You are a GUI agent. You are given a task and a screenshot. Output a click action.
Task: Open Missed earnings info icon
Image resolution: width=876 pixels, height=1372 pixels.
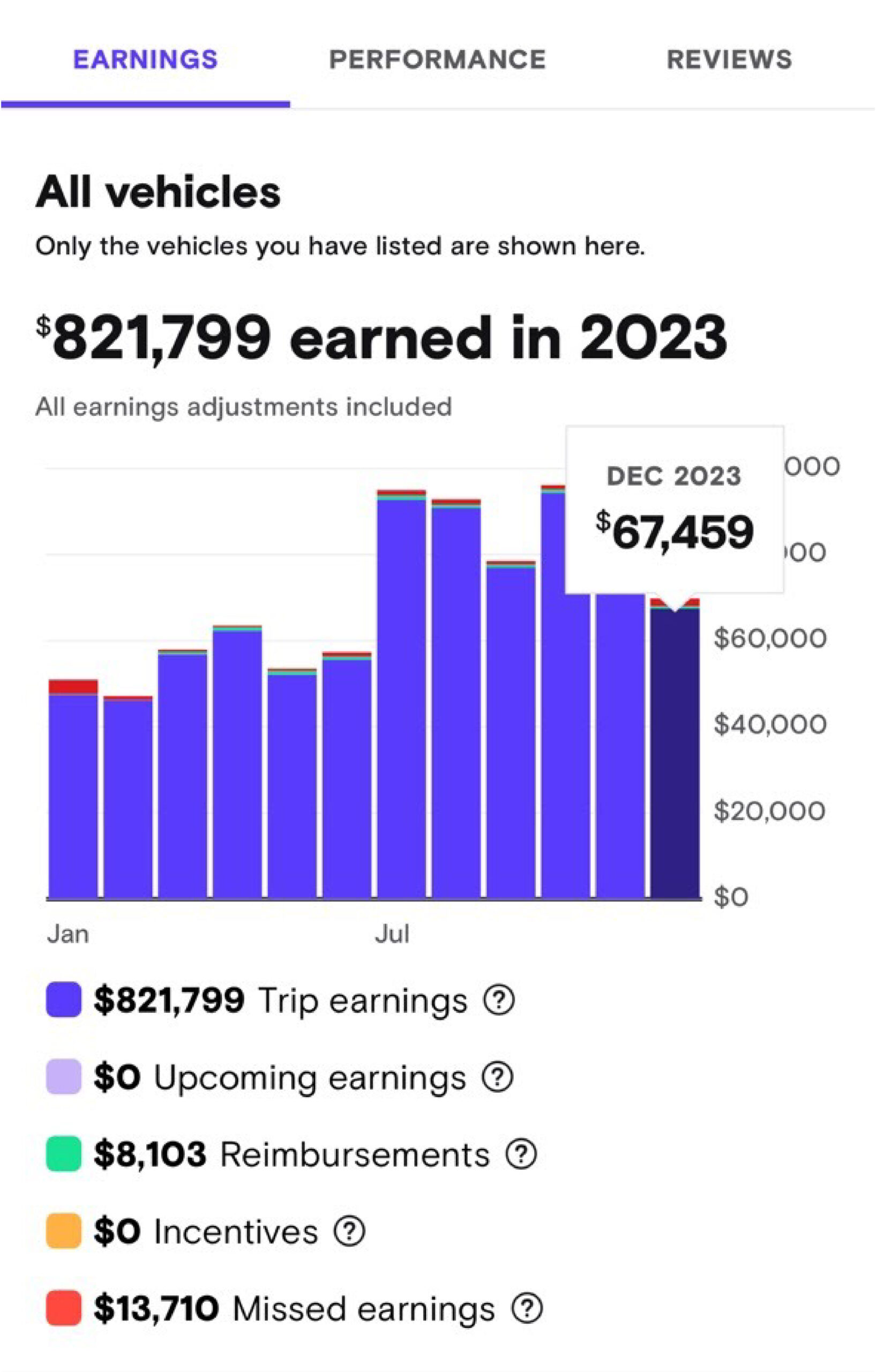coord(527,1308)
